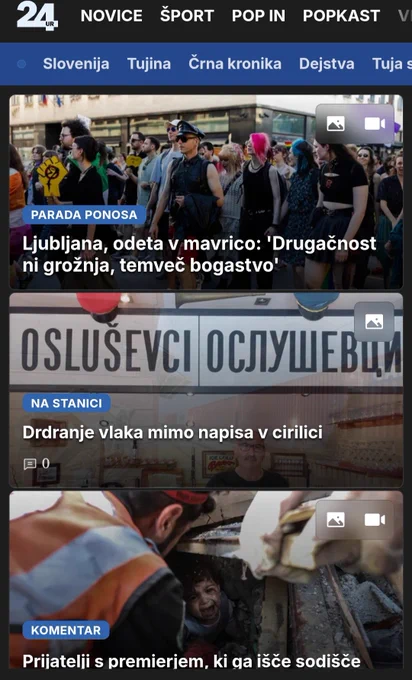Screen dimensions: 412x680
Task: Go to the POPKAST section
Action: point(341,16)
